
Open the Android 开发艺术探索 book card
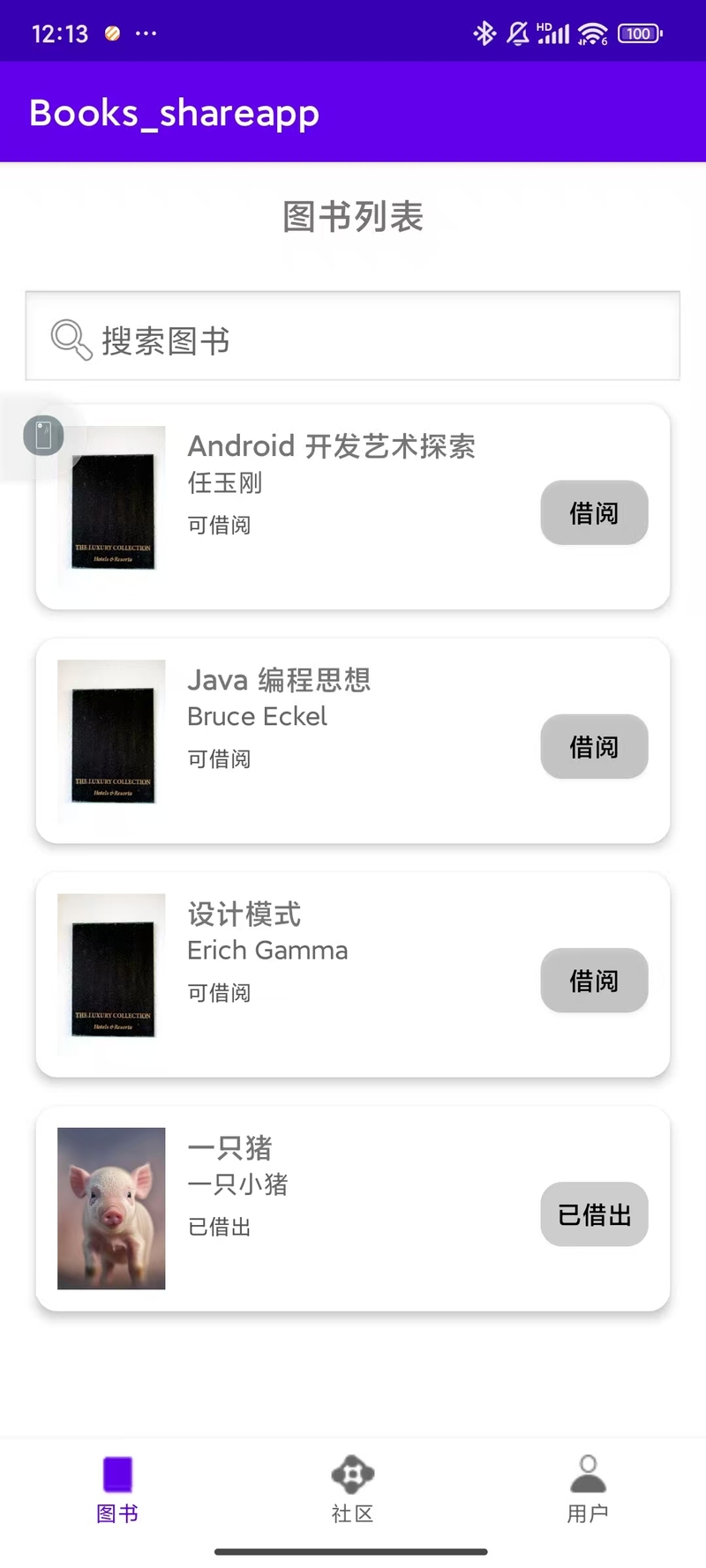tap(352, 506)
